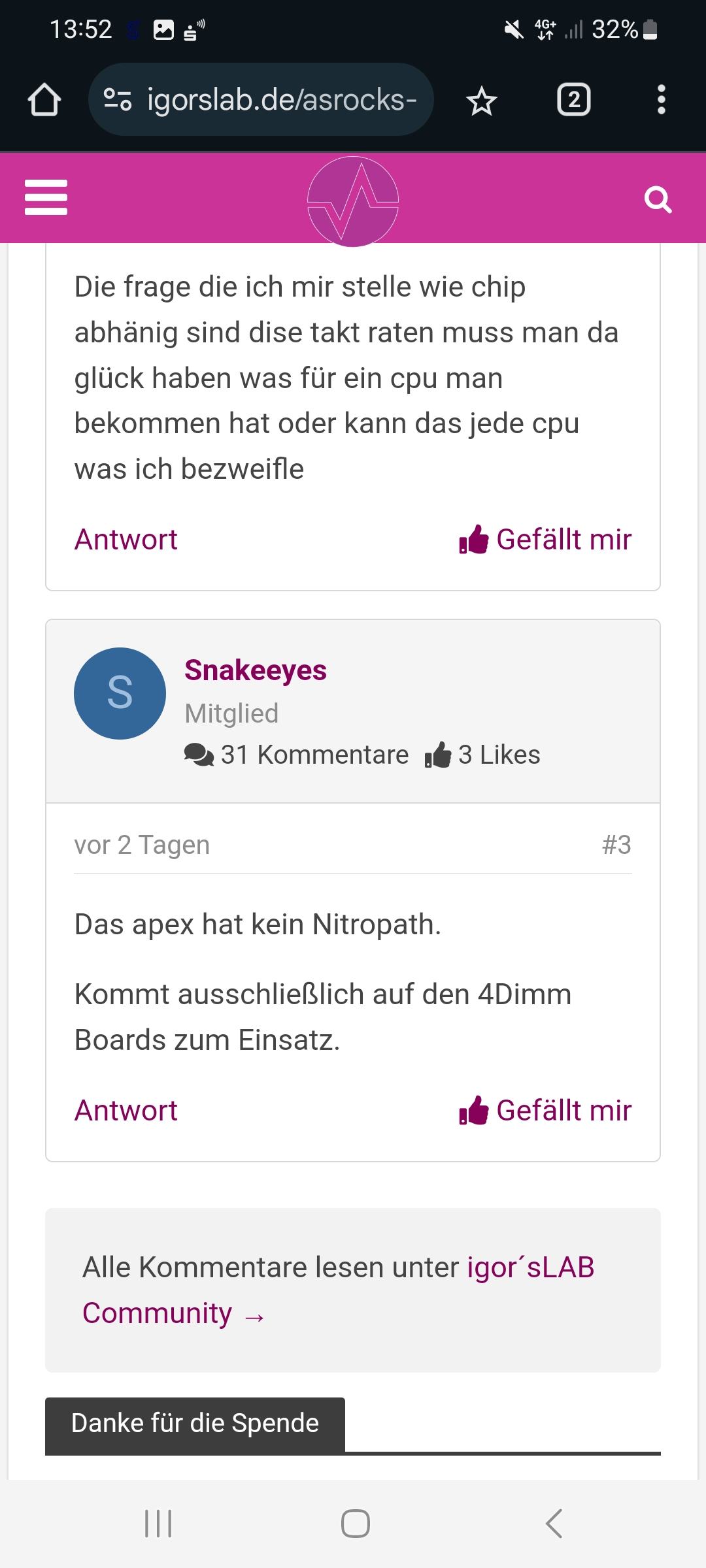The height and width of the screenshot is (1568, 706).
Task: Open the browser tab switcher
Action: coord(573,101)
